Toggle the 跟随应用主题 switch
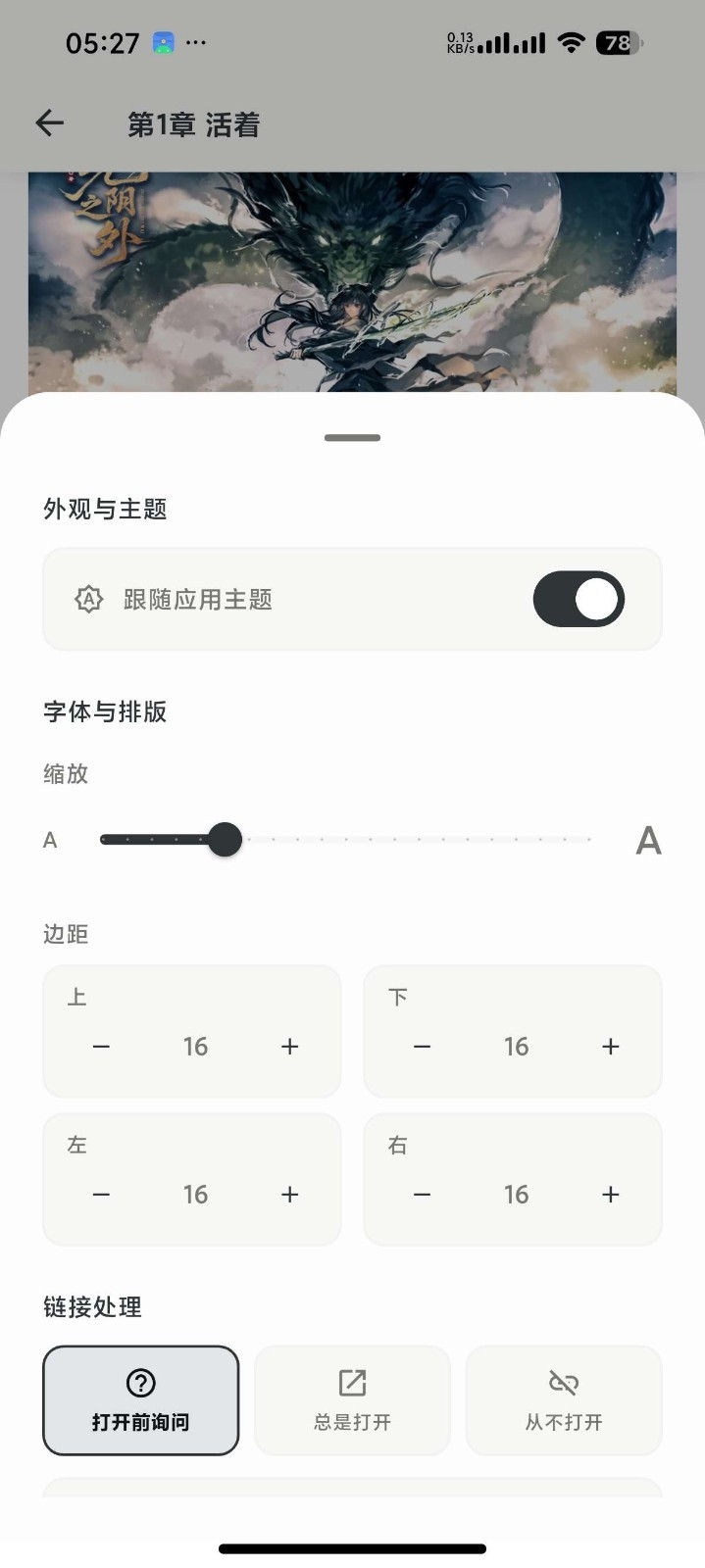705x1568 pixels. pos(579,599)
